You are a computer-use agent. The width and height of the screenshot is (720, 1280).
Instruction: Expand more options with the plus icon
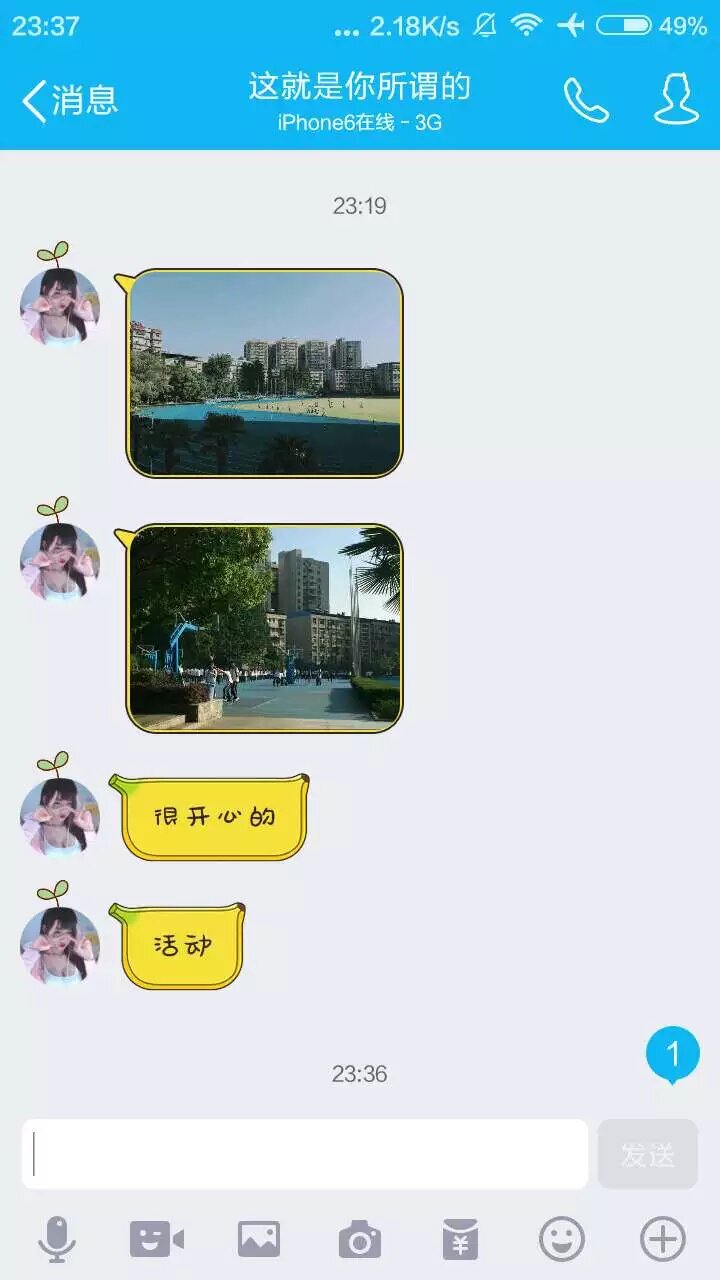663,1240
